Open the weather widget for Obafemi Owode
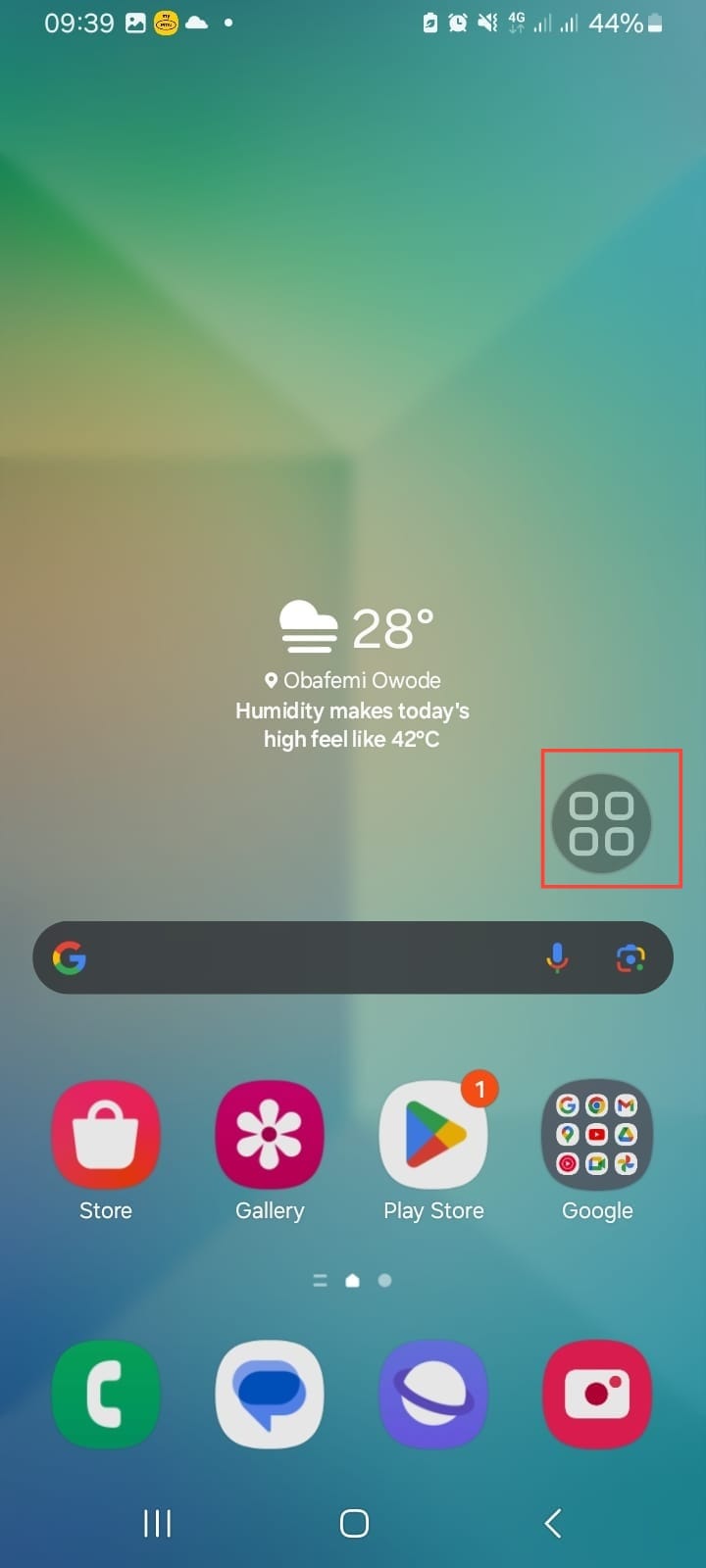The image size is (706, 1568). (x=353, y=676)
